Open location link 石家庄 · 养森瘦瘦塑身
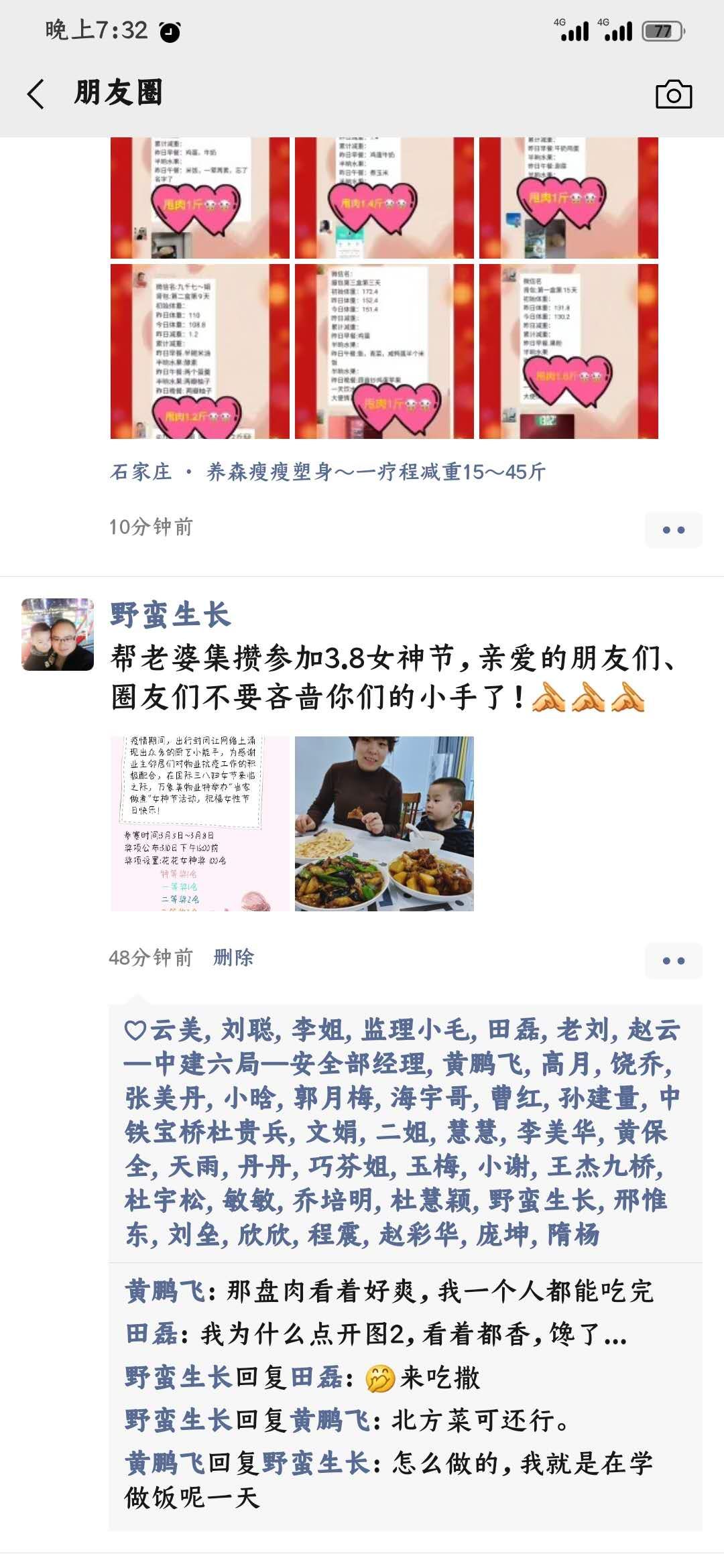Screen dimensions: 724x1568 (328, 472)
